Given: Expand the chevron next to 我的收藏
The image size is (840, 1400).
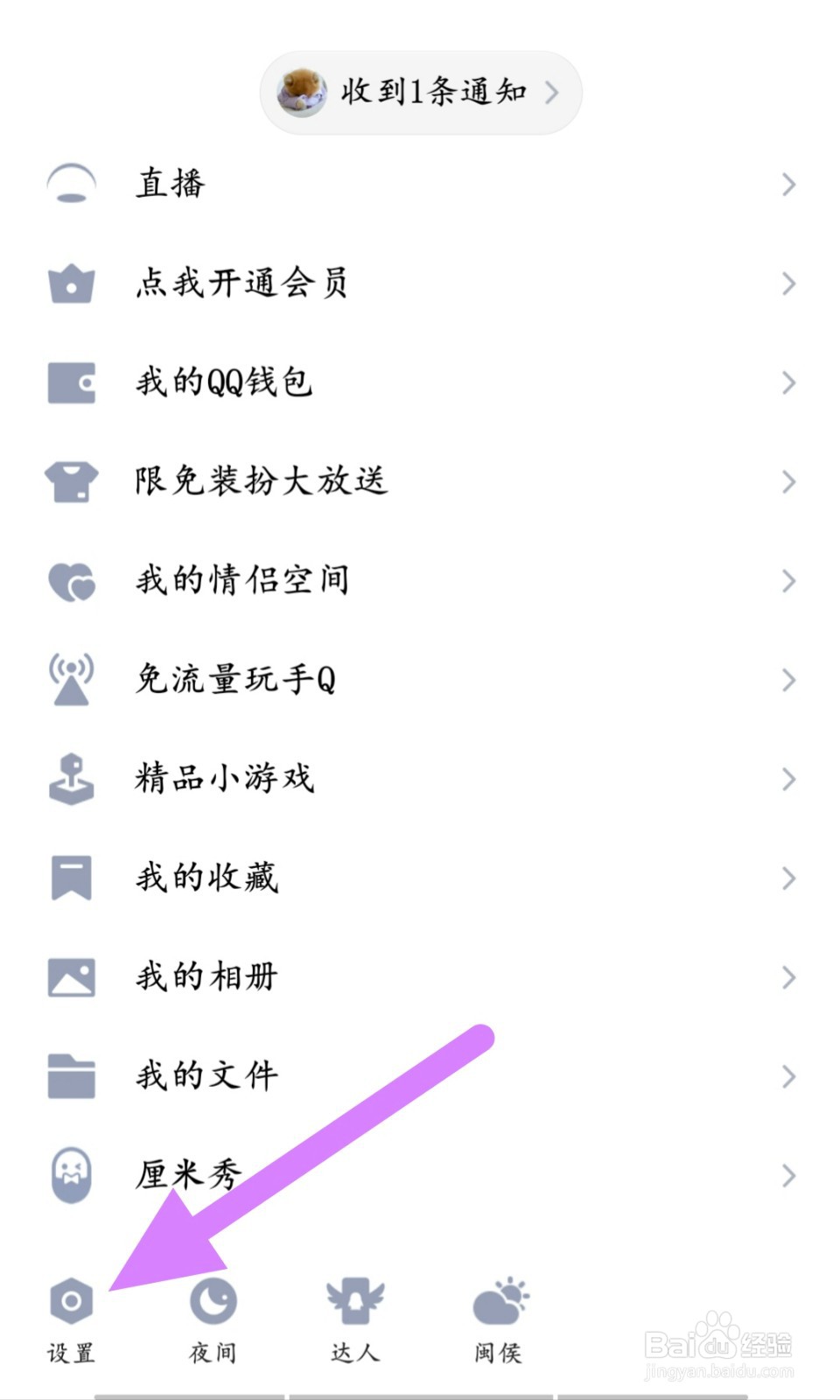Looking at the screenshot, I should click(x=787, y=879).
